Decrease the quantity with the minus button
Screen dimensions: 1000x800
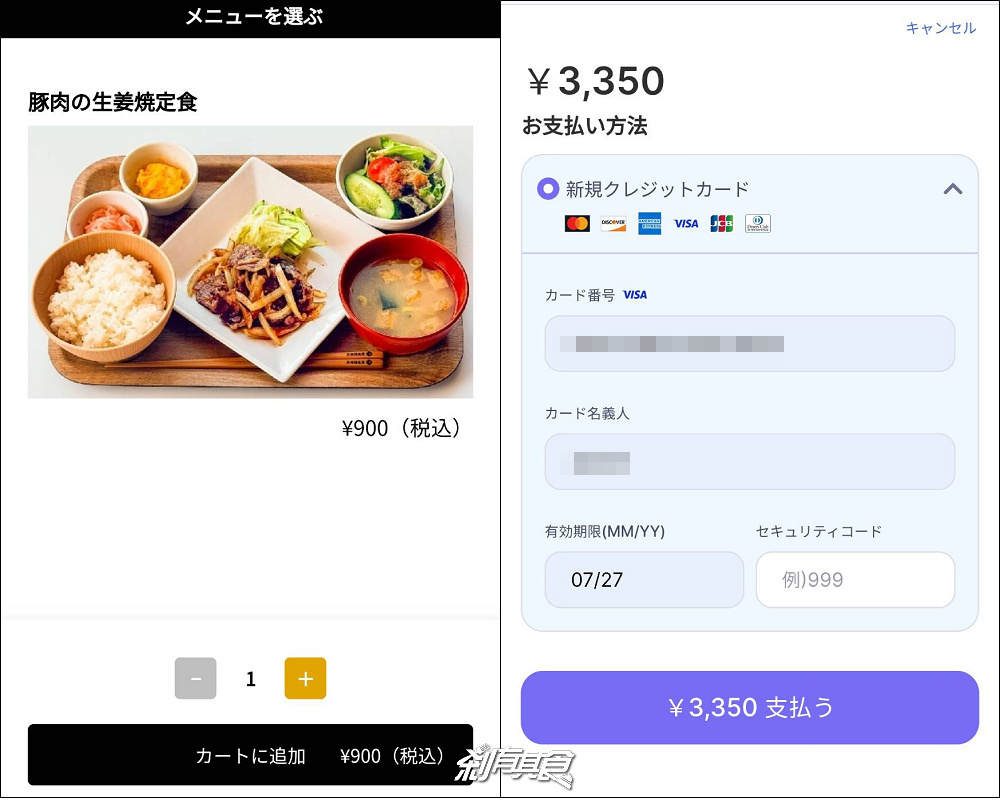(195, 679)
